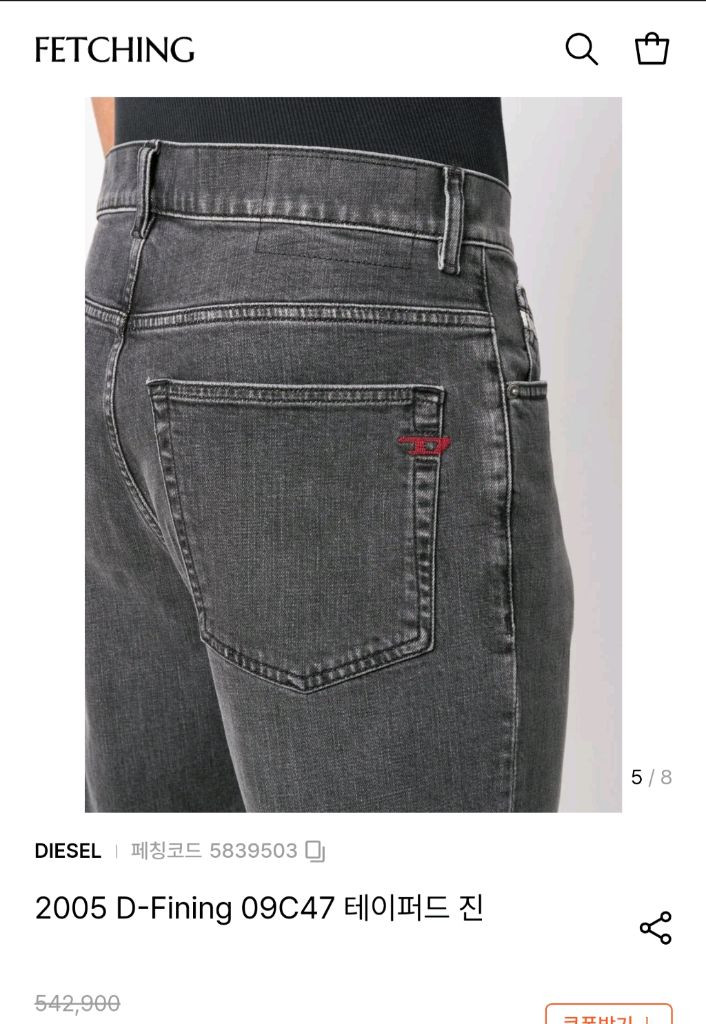Go to the FETCHING home page
This screenshot has width=706, height=1024.
coord(114,49)
